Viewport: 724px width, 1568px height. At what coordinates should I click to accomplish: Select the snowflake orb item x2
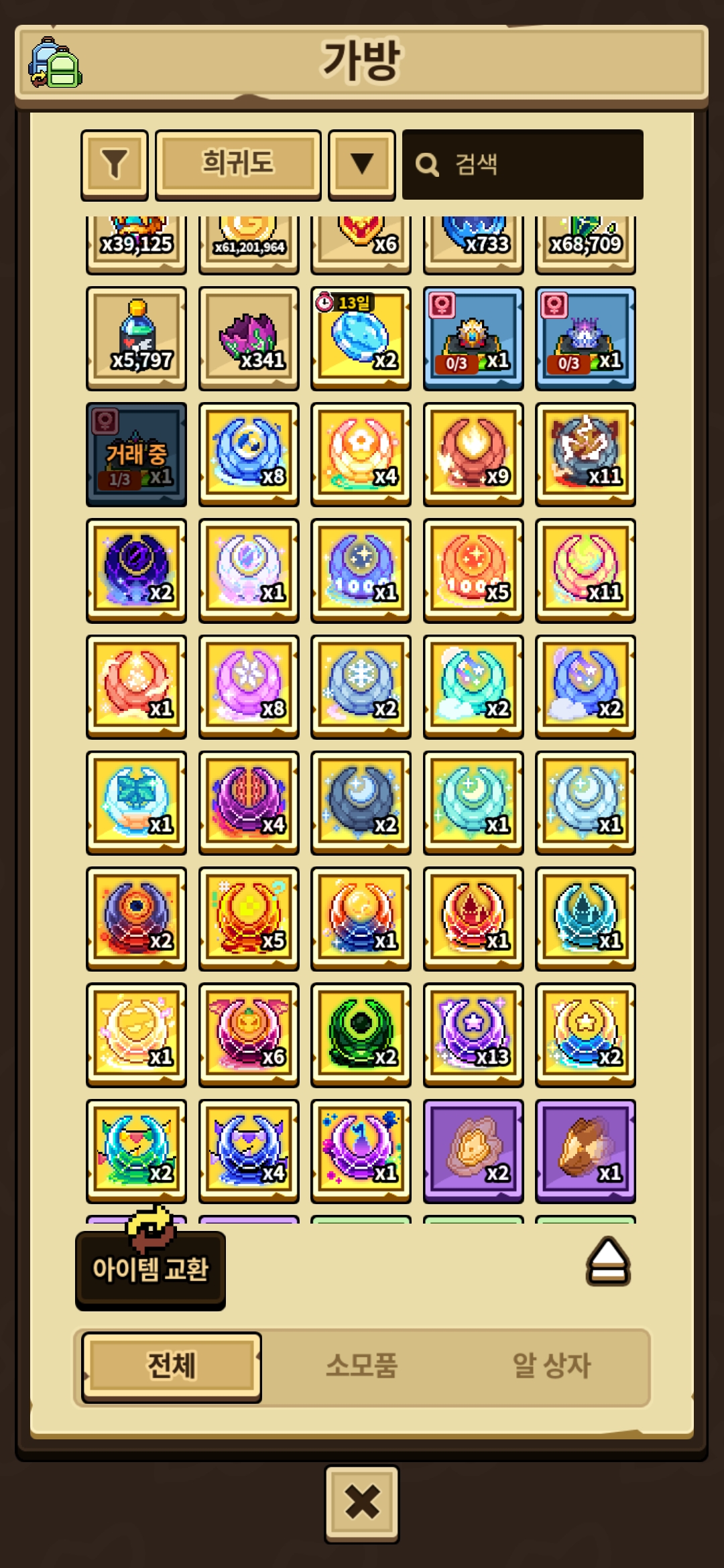(x=361, y=686)
